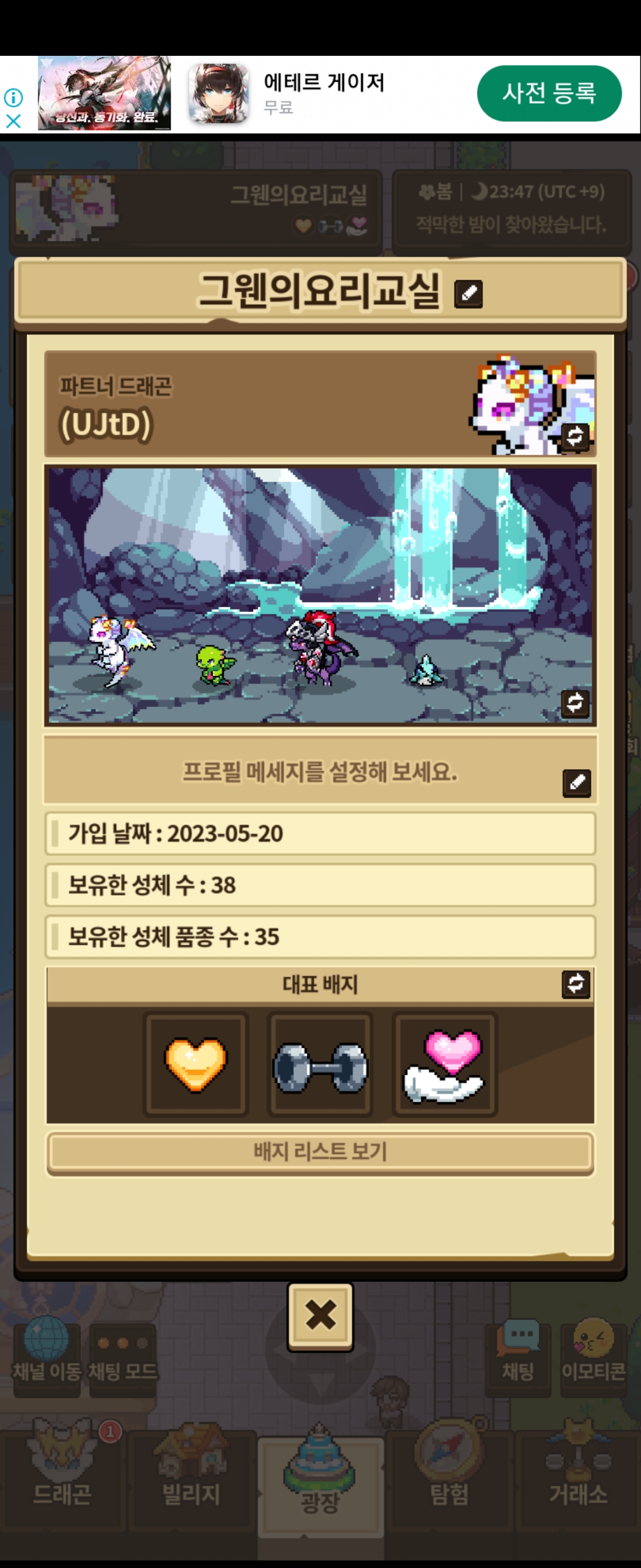Close the profile popup
Image resolution: width=641 pixels, height=1568 pixels.
(320, 1316)
